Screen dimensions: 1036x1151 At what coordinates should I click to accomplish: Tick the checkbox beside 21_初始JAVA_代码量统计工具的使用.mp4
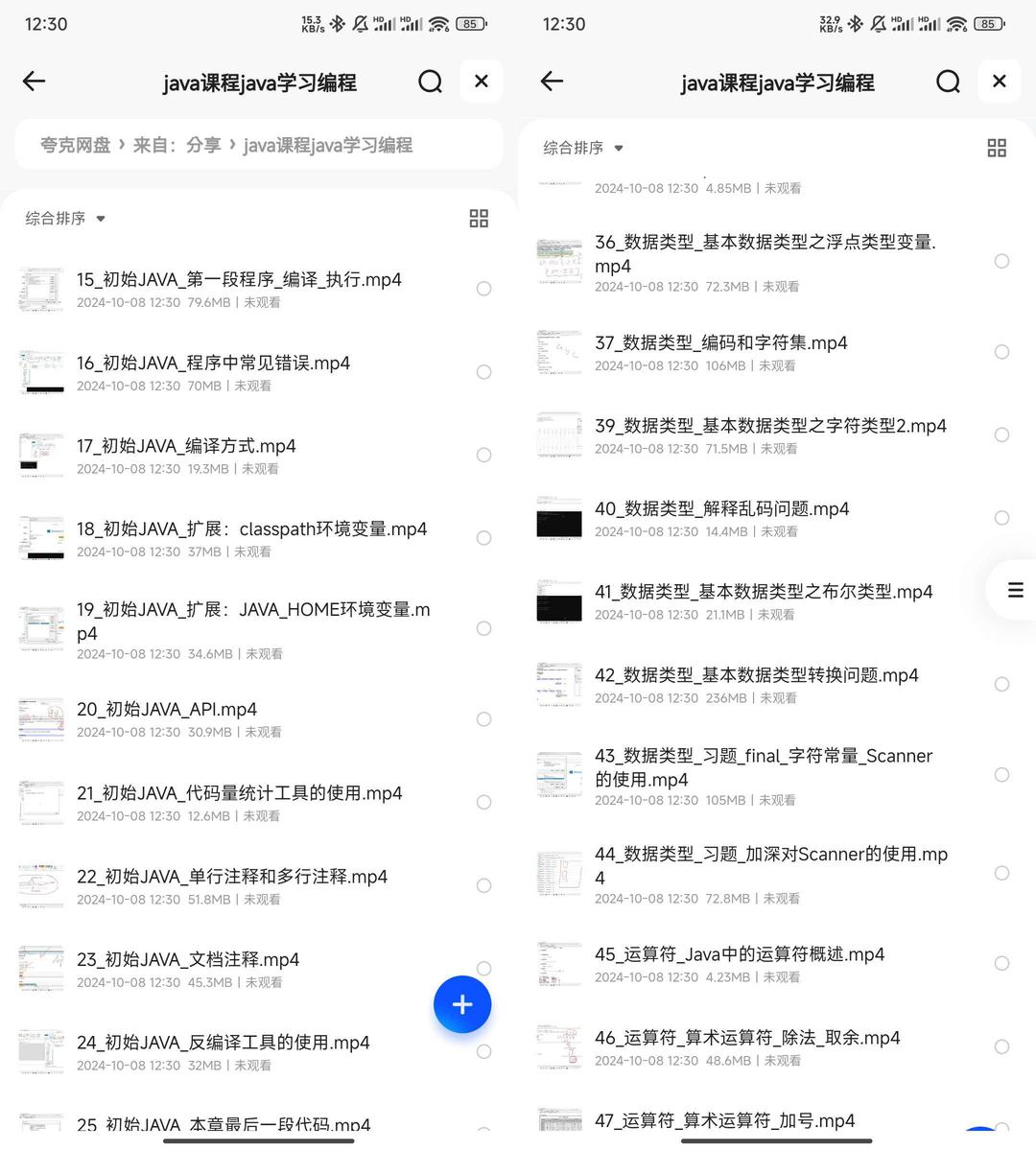[x=483, y=802]
